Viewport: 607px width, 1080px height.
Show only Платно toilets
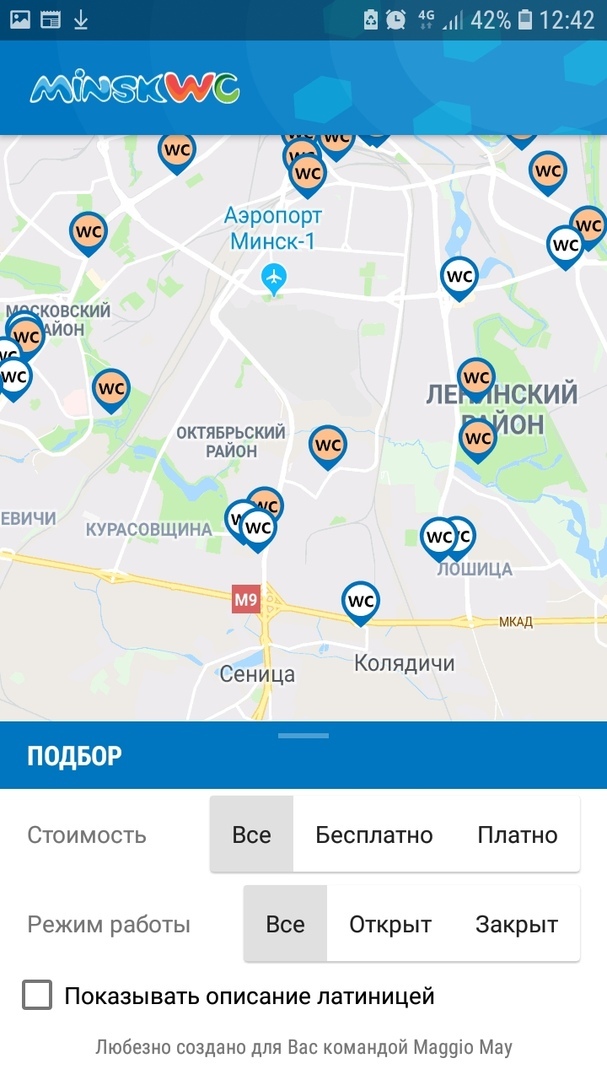pyautogui.click(x=517, y=835)
